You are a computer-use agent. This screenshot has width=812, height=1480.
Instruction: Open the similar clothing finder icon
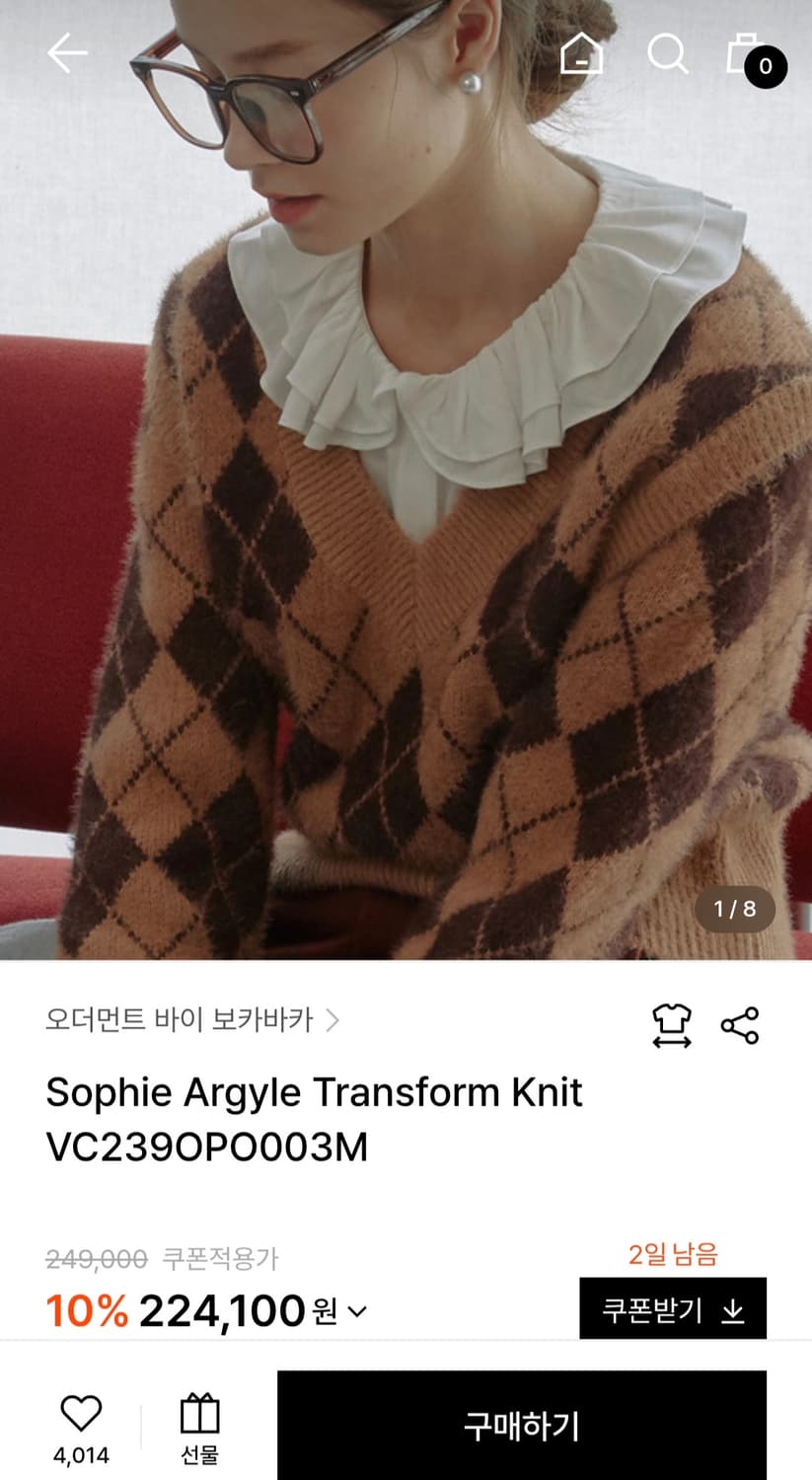click(670, 1024)
